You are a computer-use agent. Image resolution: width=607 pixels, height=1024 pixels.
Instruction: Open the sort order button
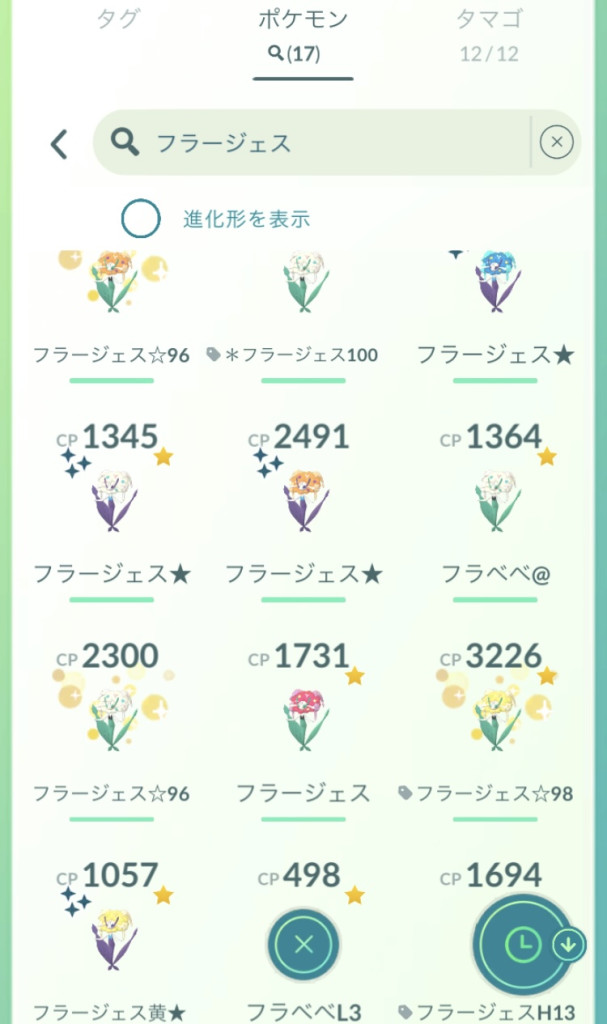coord(523,944)
